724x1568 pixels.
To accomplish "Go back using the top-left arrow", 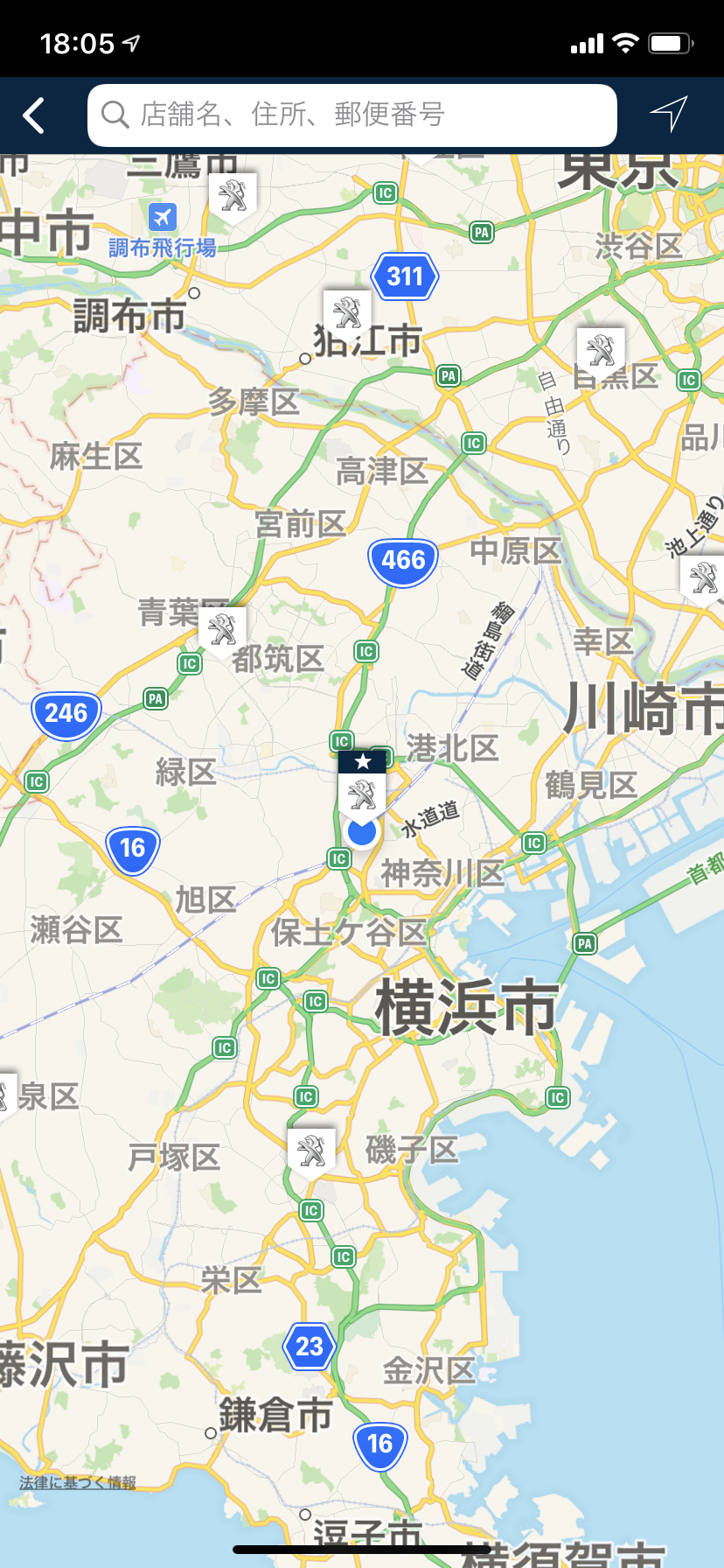I will [34, 115].
